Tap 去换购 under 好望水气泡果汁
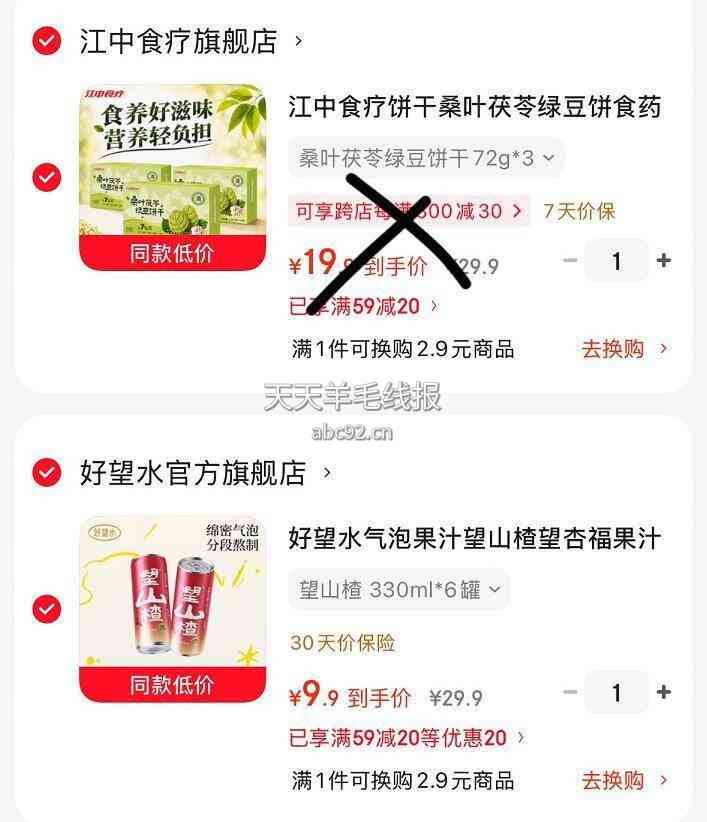The image size is (707, 822). tap(624, 781)
